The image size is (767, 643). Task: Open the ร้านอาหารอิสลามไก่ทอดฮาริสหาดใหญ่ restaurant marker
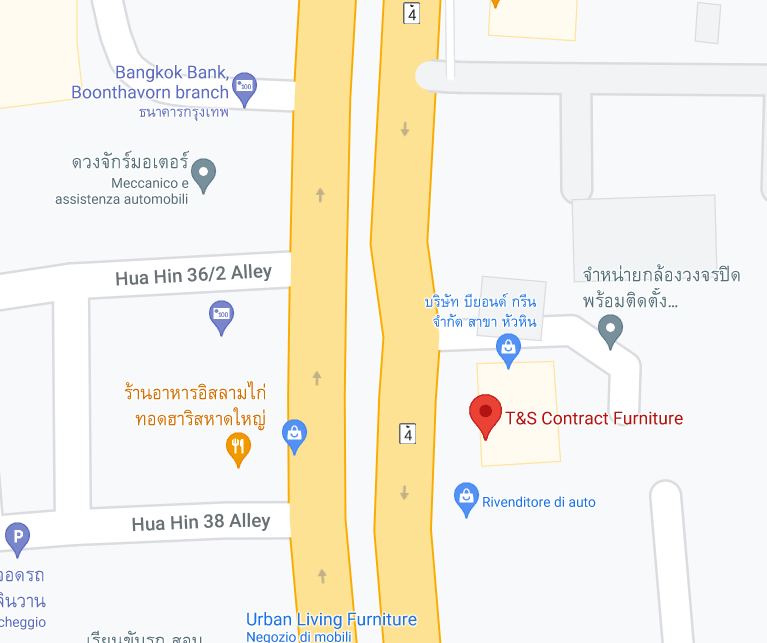click(x=237, y=449)
